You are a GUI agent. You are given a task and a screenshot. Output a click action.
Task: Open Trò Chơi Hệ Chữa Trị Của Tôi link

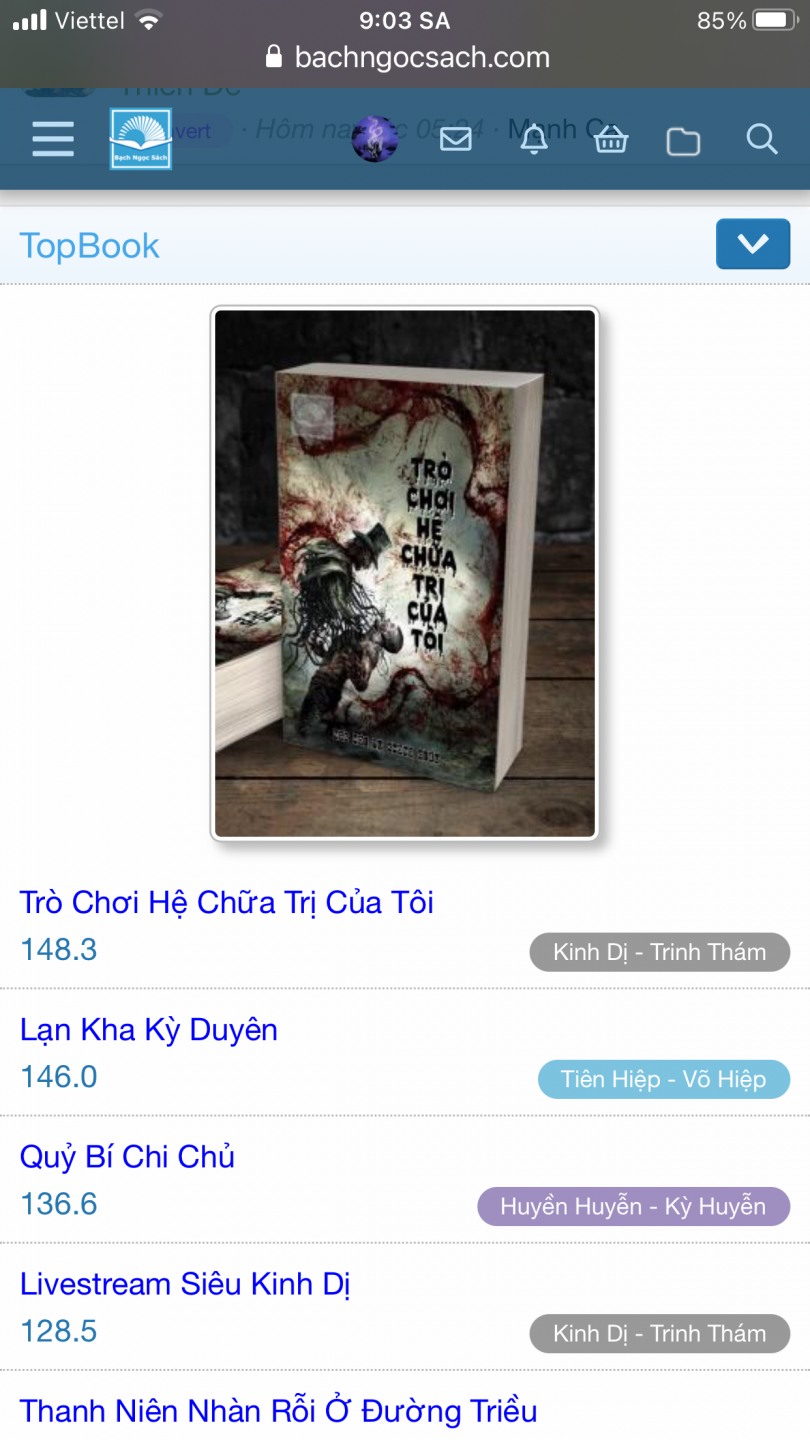227,902
